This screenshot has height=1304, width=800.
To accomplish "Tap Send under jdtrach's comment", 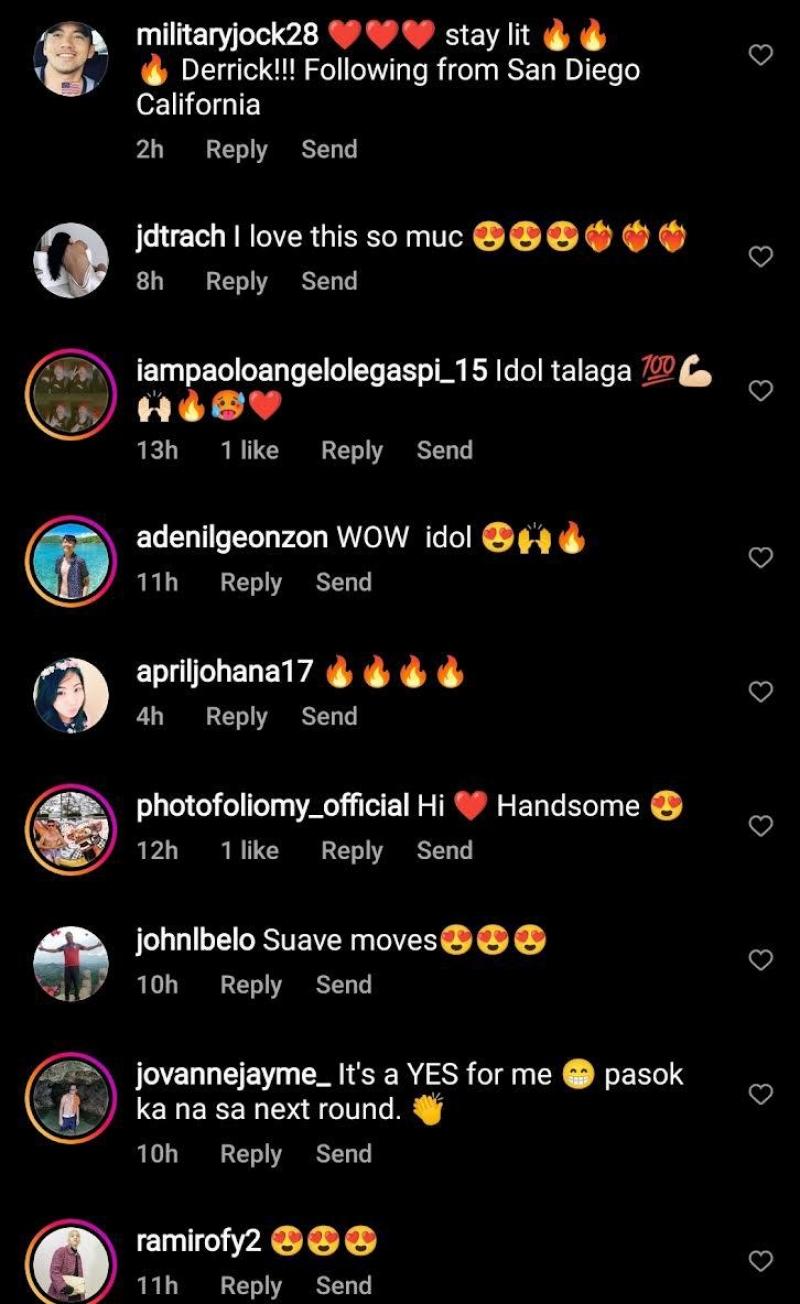I will [329, 282].
